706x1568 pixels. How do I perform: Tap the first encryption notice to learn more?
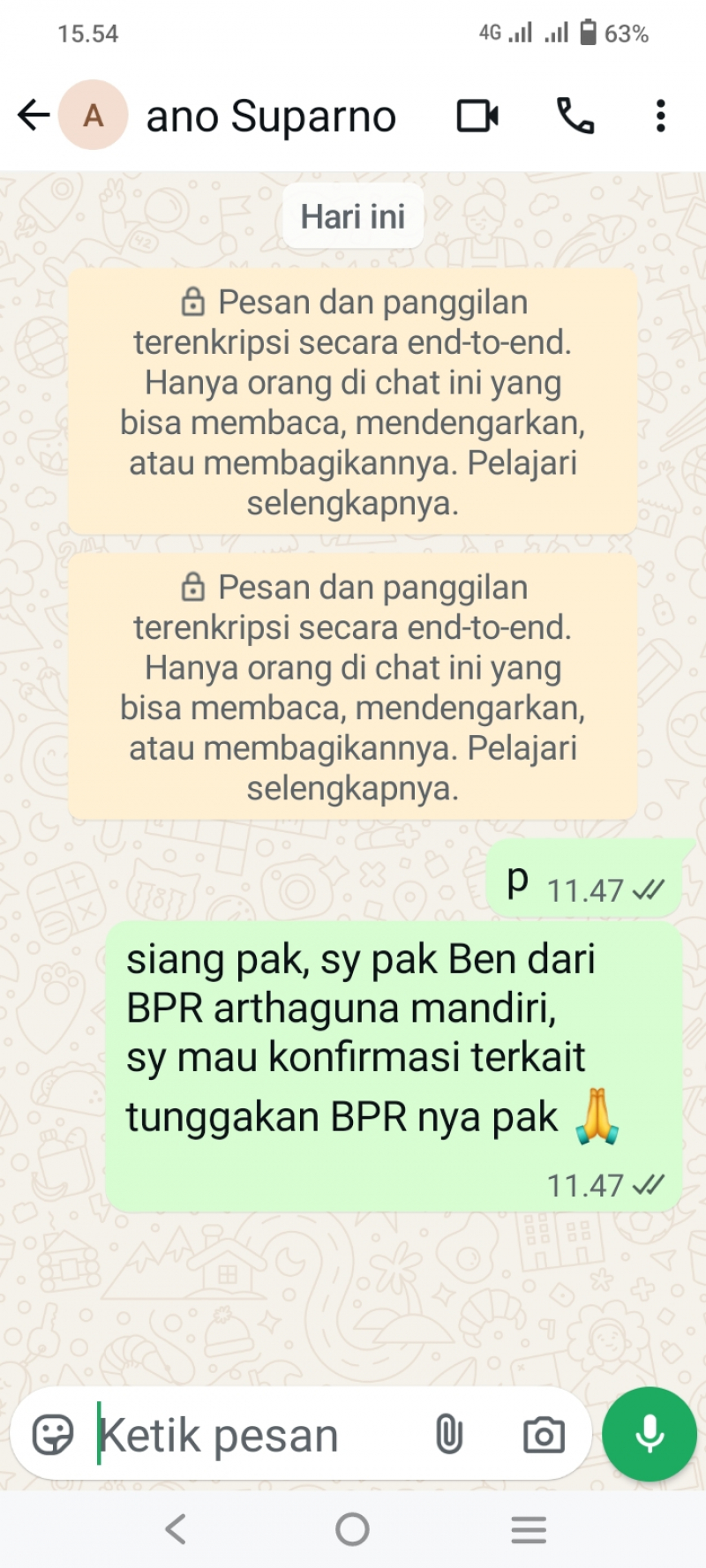point(353,402)
